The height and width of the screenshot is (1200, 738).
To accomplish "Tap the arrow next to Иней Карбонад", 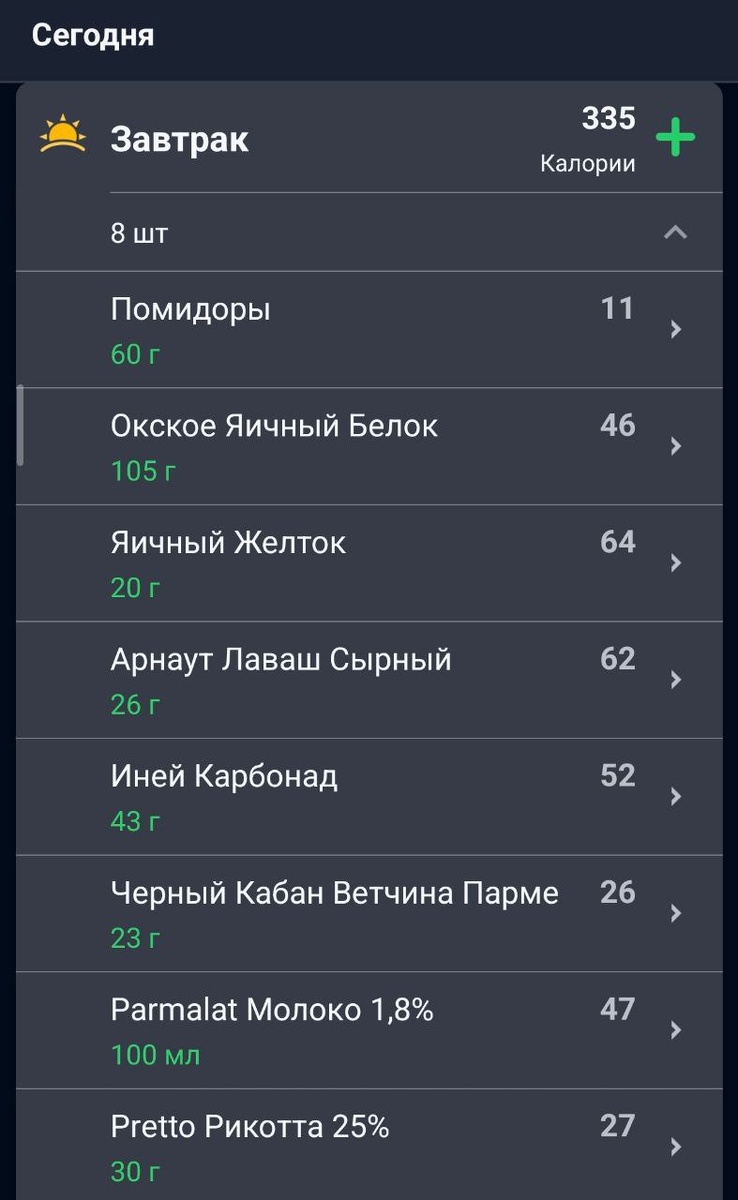I will pos(677,797).
